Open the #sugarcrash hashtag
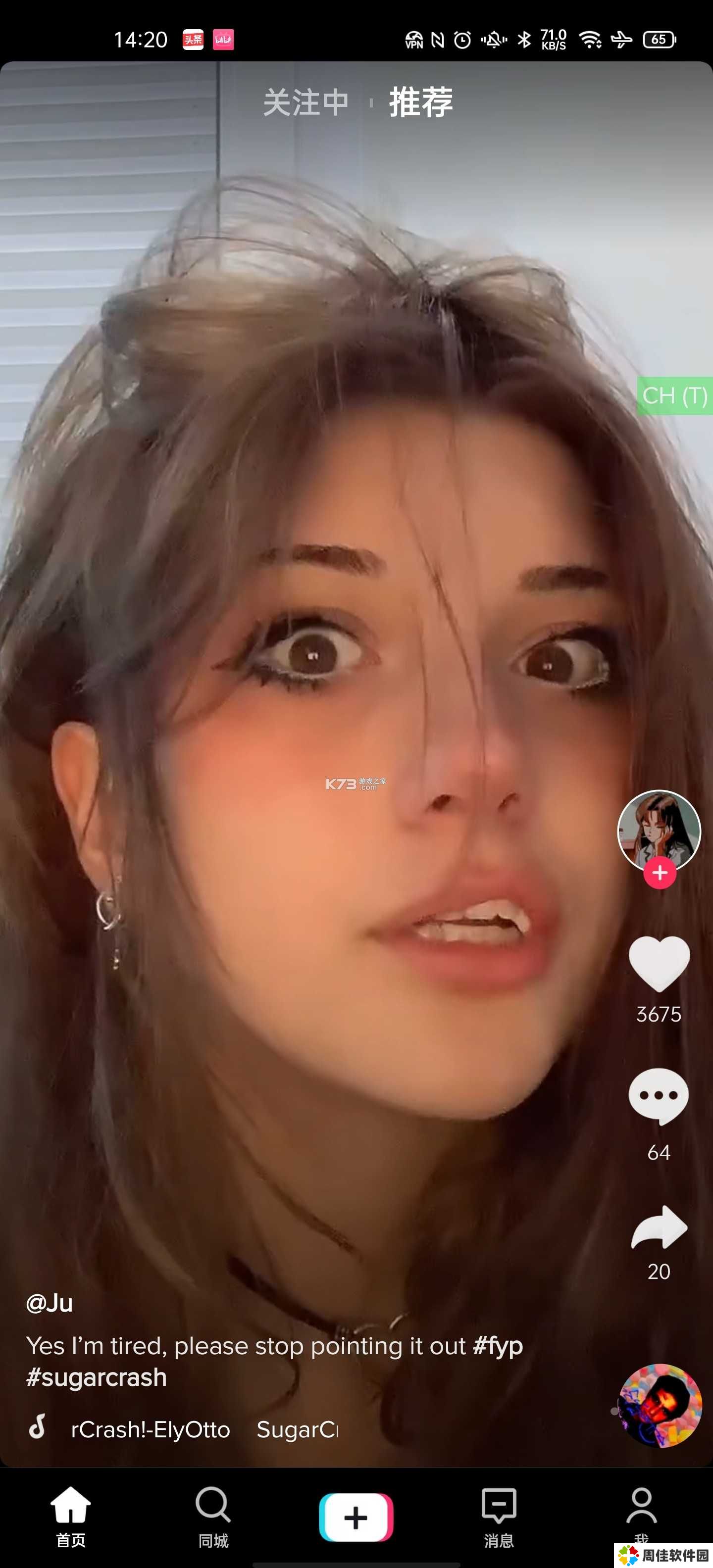Viewport: 713px width, 1568px height. pos(96,1377)
